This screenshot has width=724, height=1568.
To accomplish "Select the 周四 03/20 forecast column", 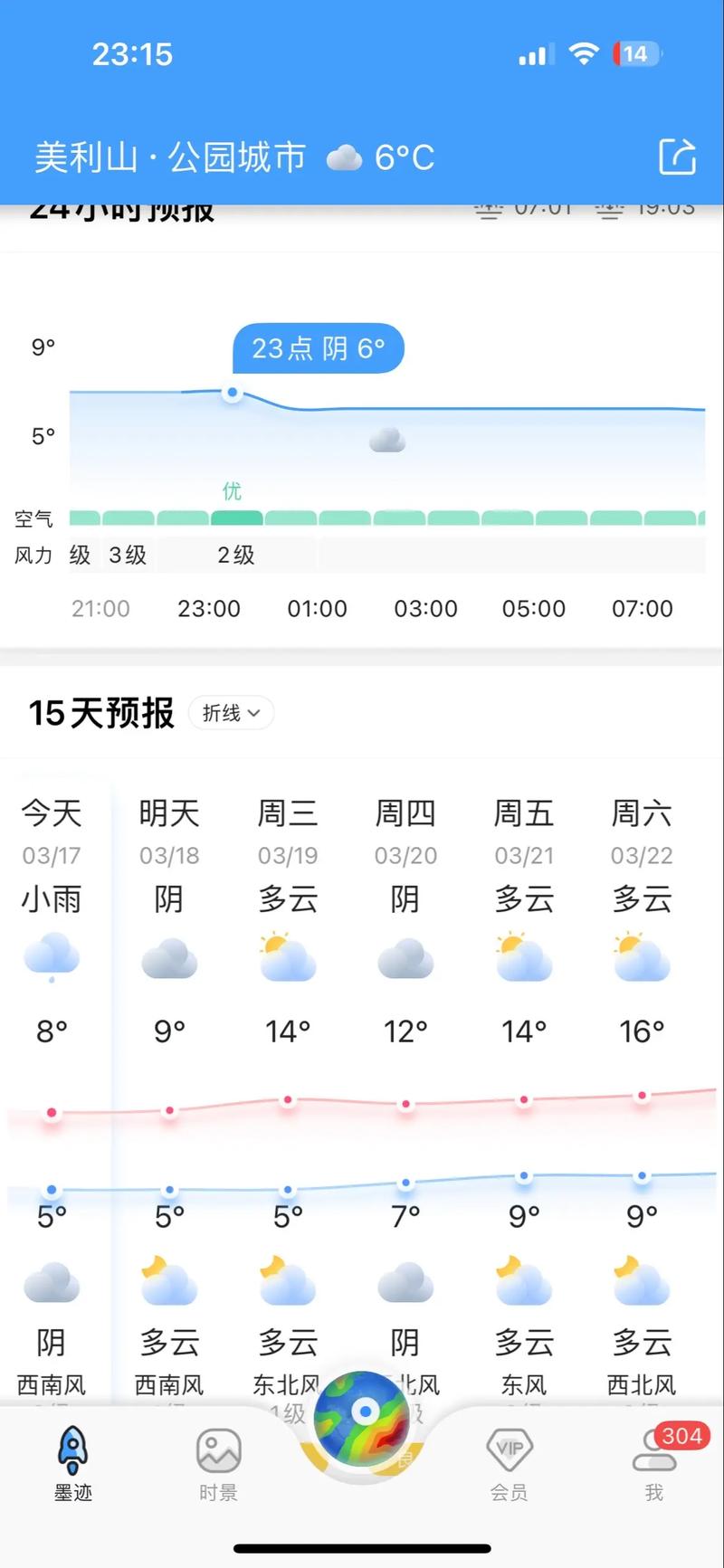I will (405, 813).
